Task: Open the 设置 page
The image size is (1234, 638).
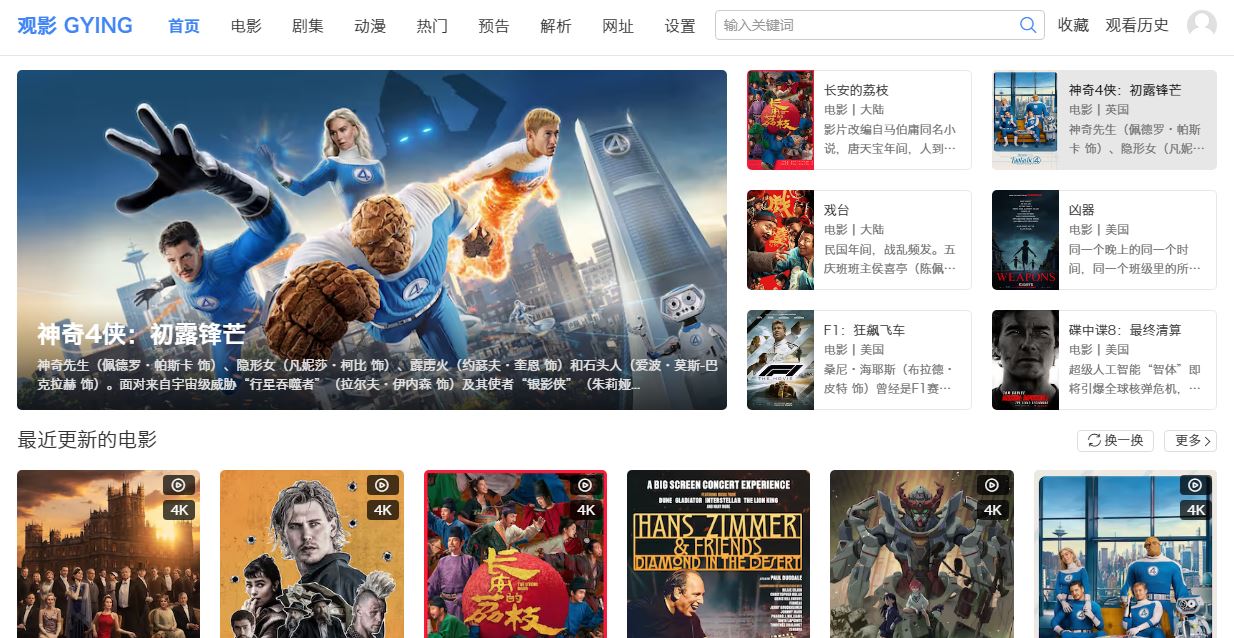Action: 680,26
